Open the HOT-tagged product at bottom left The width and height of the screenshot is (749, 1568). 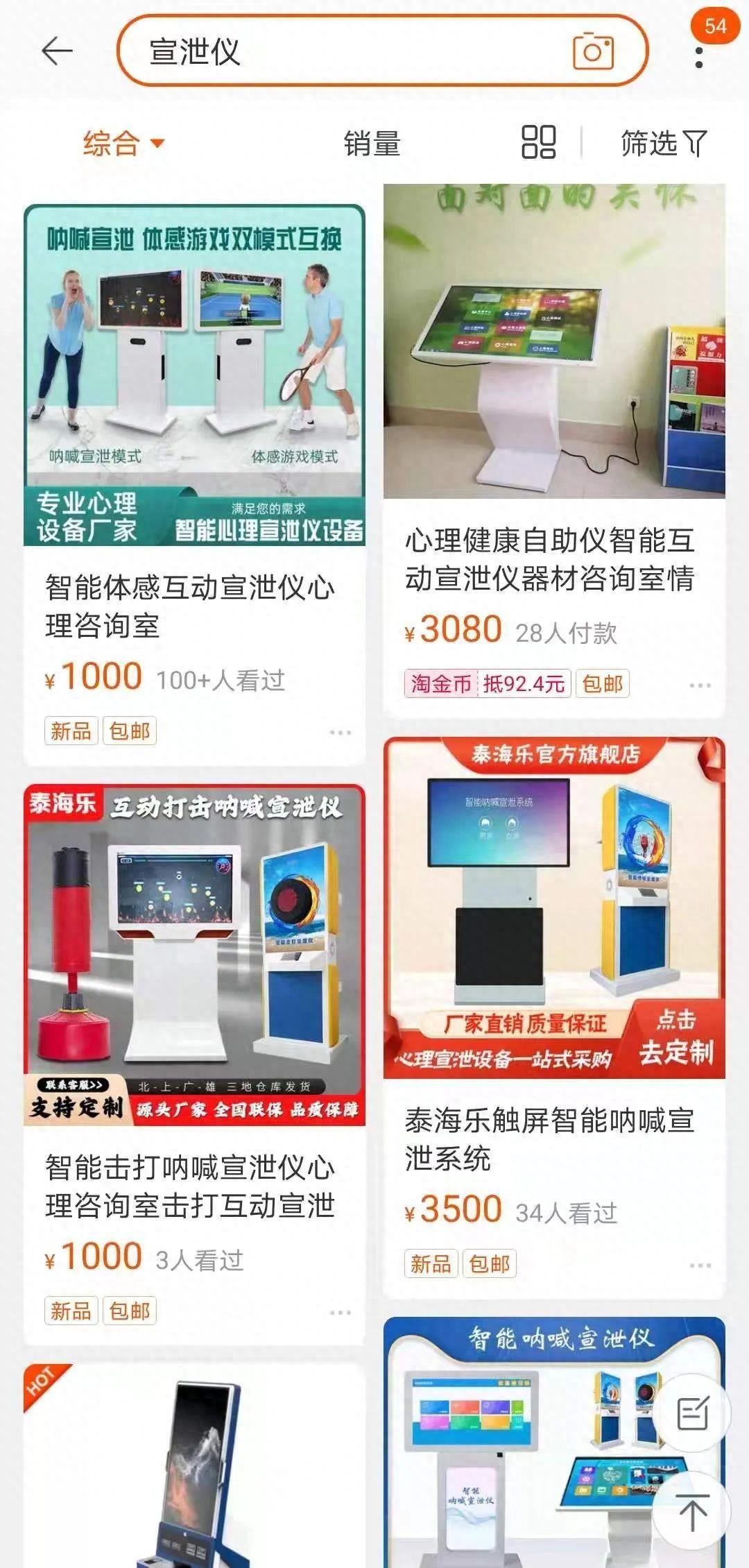click(194, 1471)
